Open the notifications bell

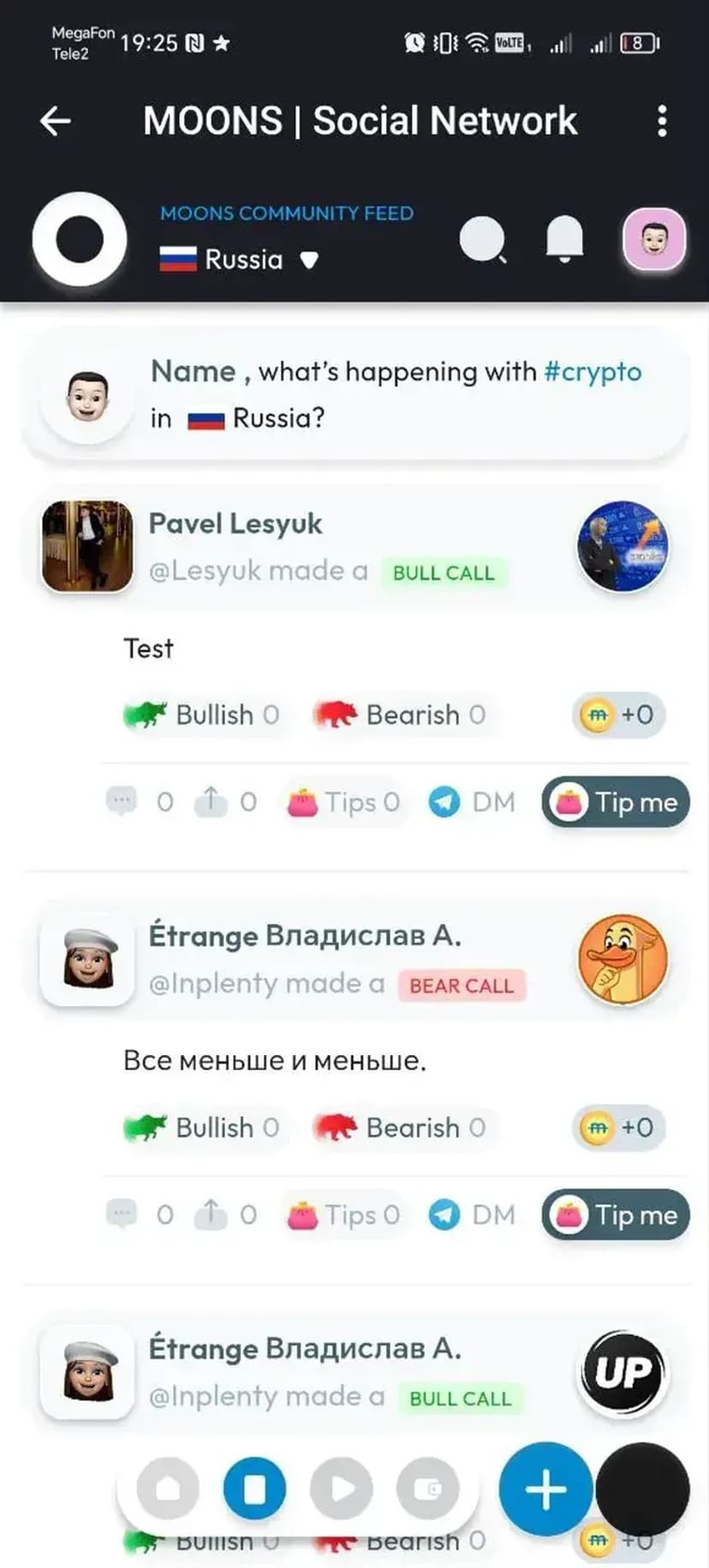click(564, 239)
